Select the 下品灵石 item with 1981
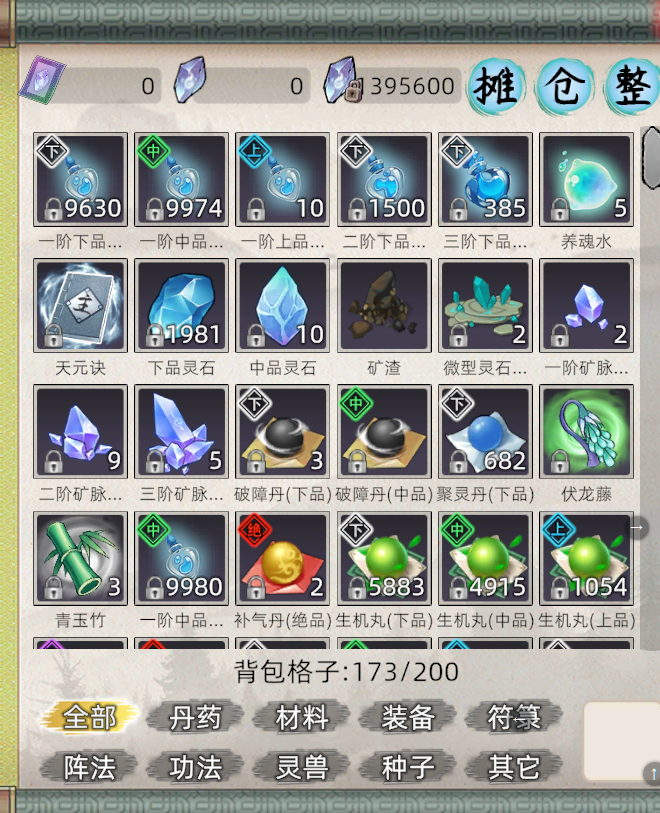Viewport: 660px width, 813px height. click(x=181, y=306)
